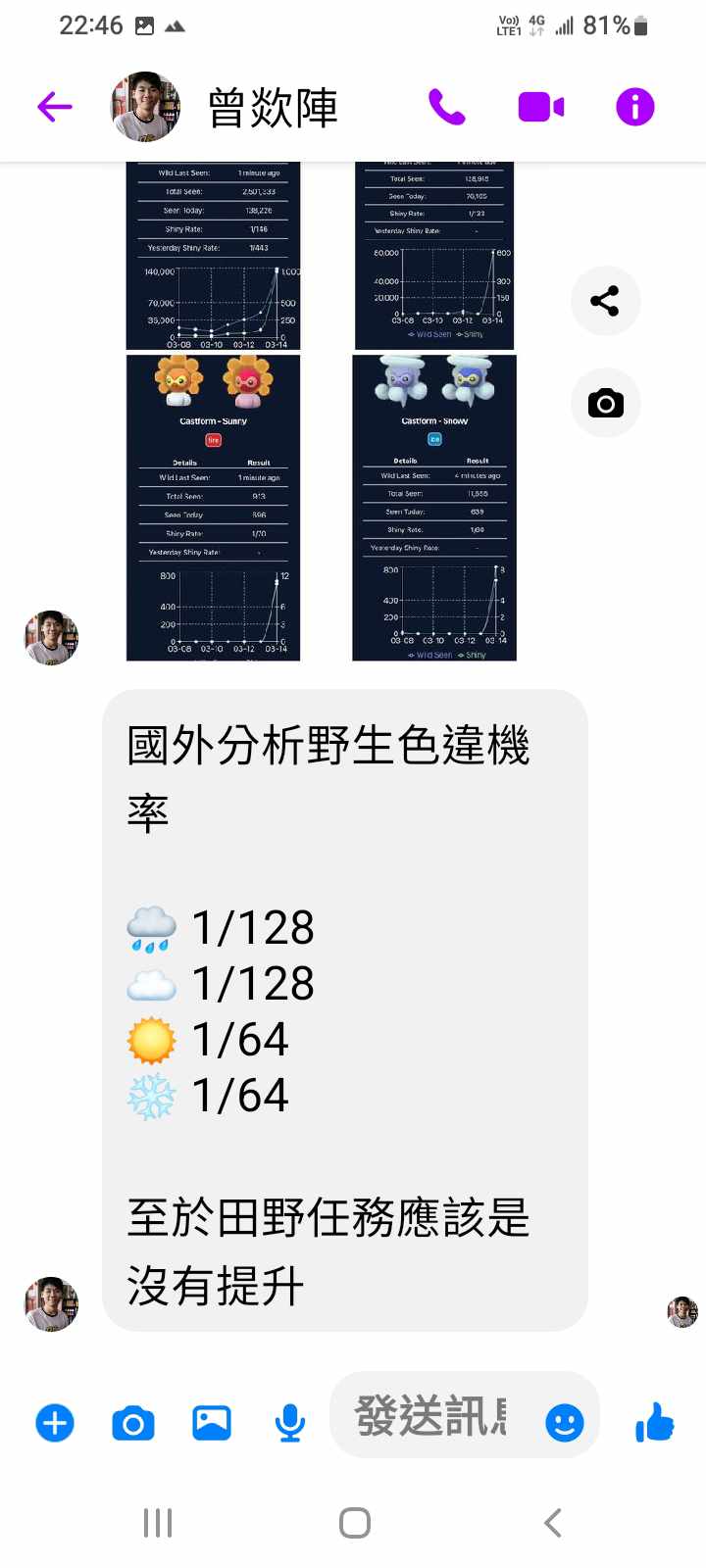706x1568 pixels.
Task: Start a voice call with 曾效陣
Action: [x=447, y=107]
